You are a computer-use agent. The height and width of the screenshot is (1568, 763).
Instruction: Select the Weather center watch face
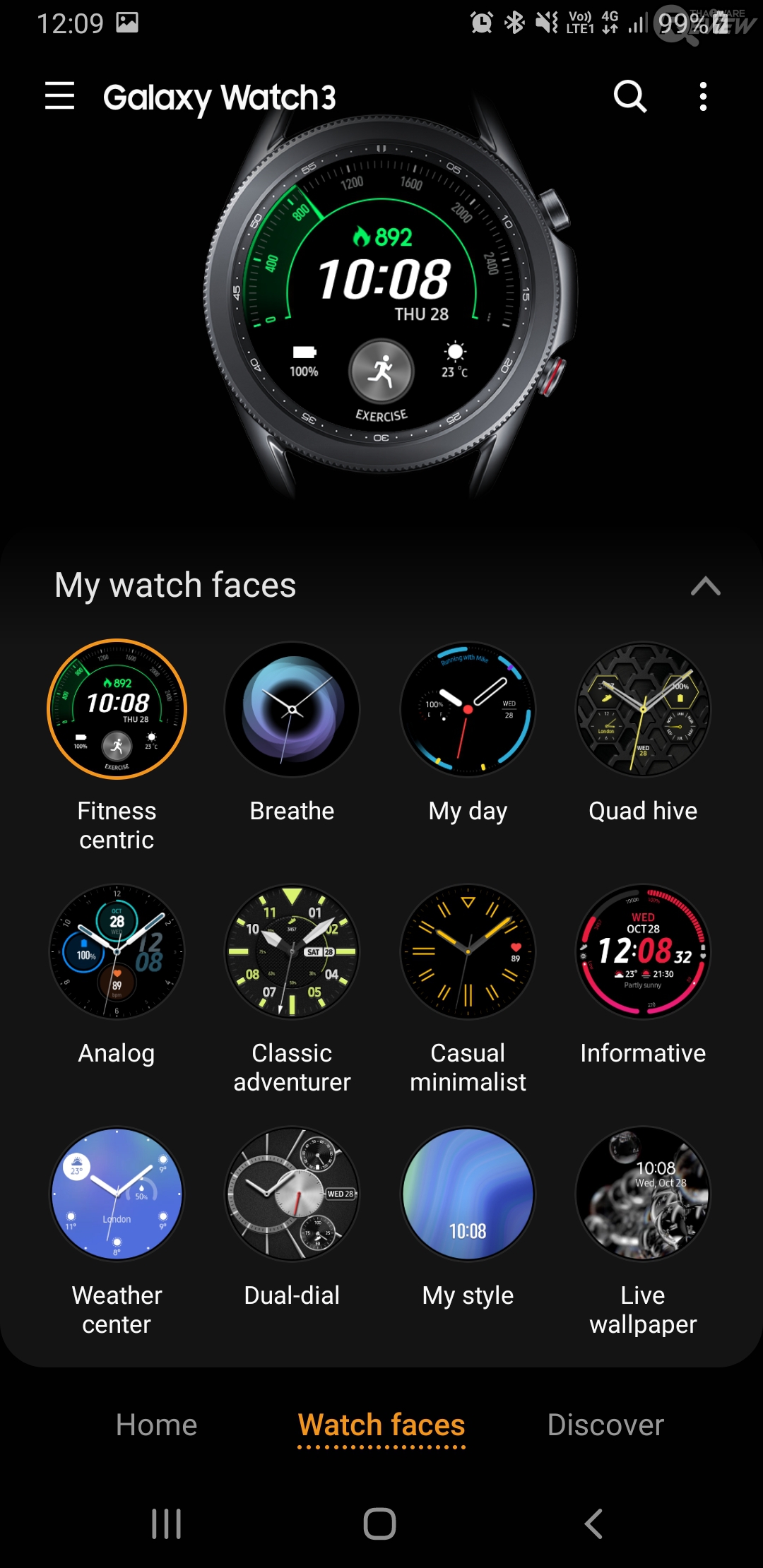click(117, 1194)
